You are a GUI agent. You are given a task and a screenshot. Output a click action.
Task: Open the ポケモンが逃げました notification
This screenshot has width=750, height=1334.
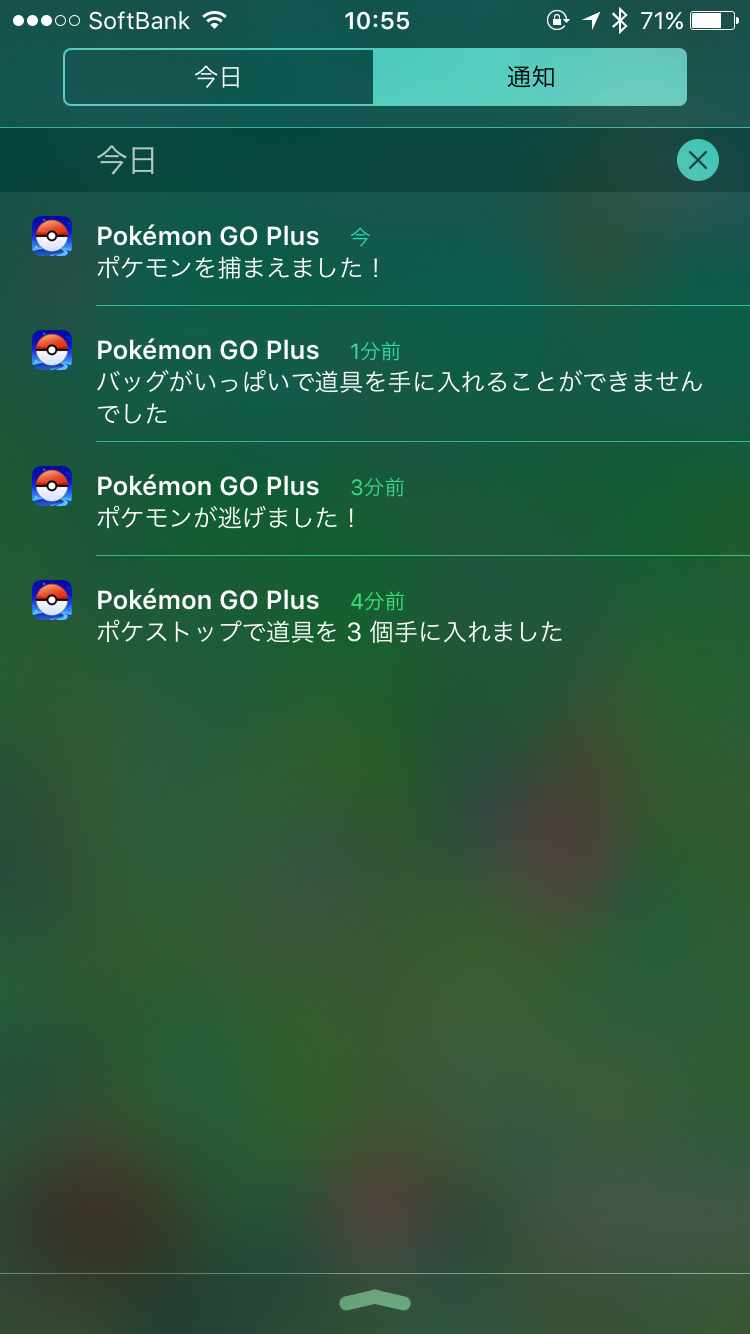pos(375,500)
